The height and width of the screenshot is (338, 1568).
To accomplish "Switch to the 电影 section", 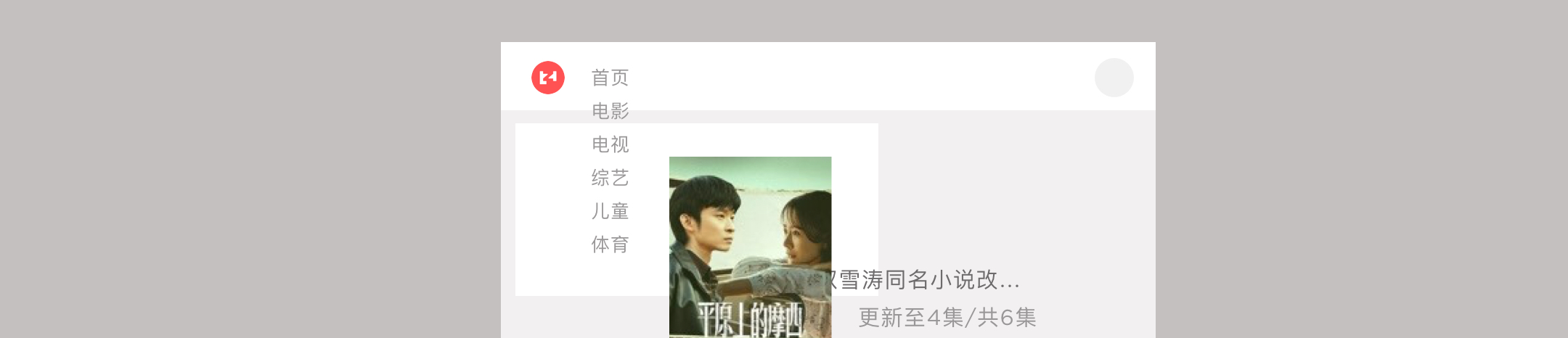I will point(610,111).
